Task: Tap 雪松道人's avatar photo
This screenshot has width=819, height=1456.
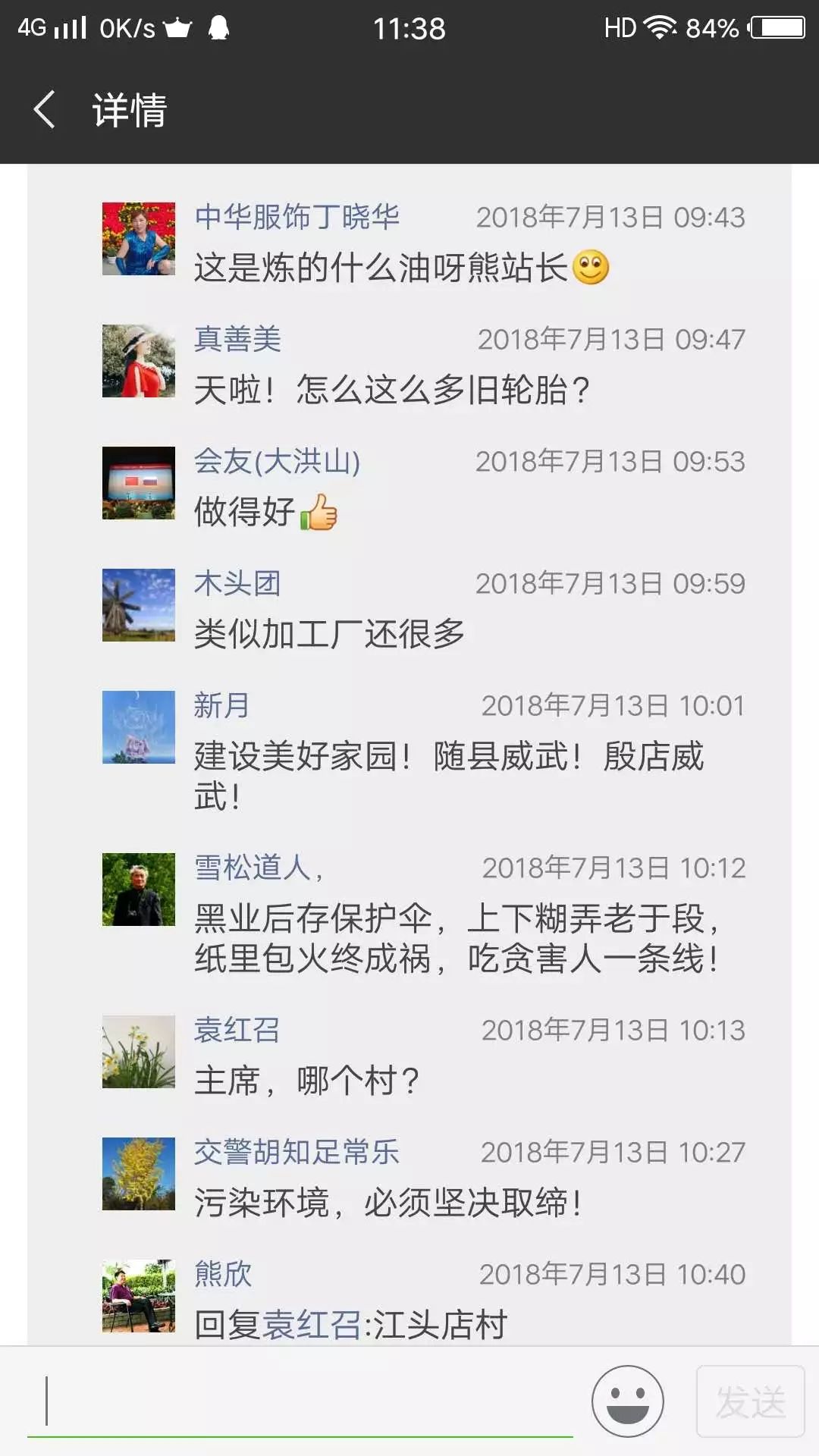Action: tap(139, 890)
